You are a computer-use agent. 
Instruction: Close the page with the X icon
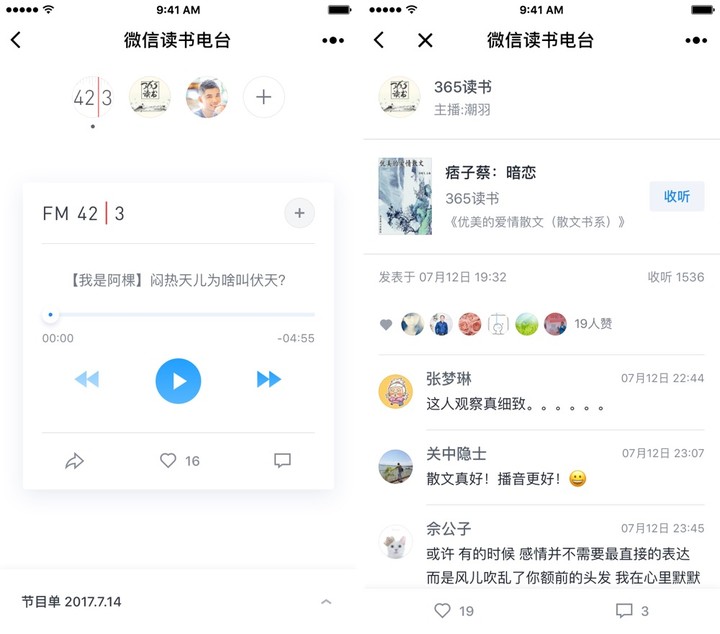tap(425, 40)
